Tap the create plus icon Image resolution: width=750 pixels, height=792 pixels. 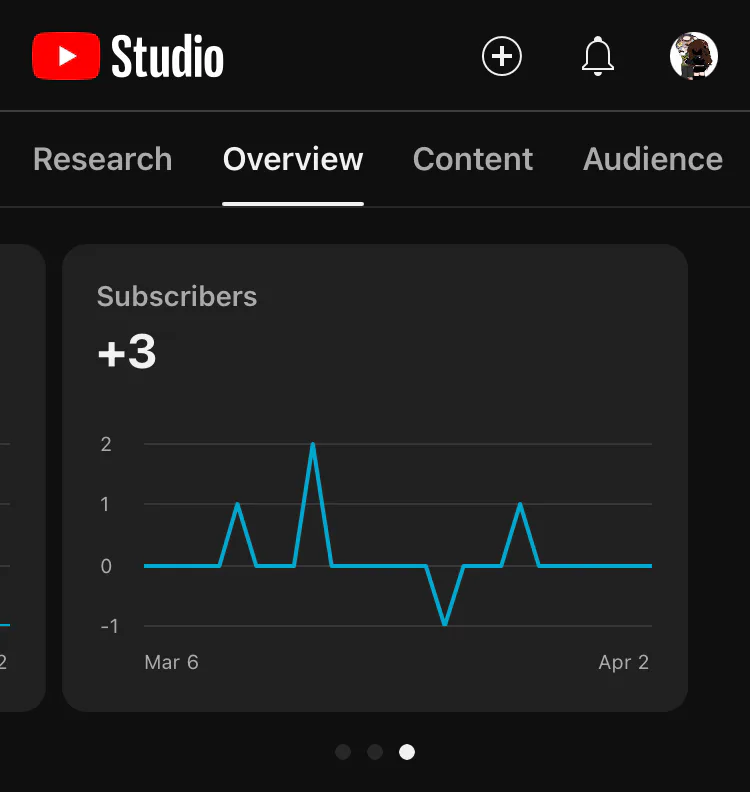click(502, 56)
